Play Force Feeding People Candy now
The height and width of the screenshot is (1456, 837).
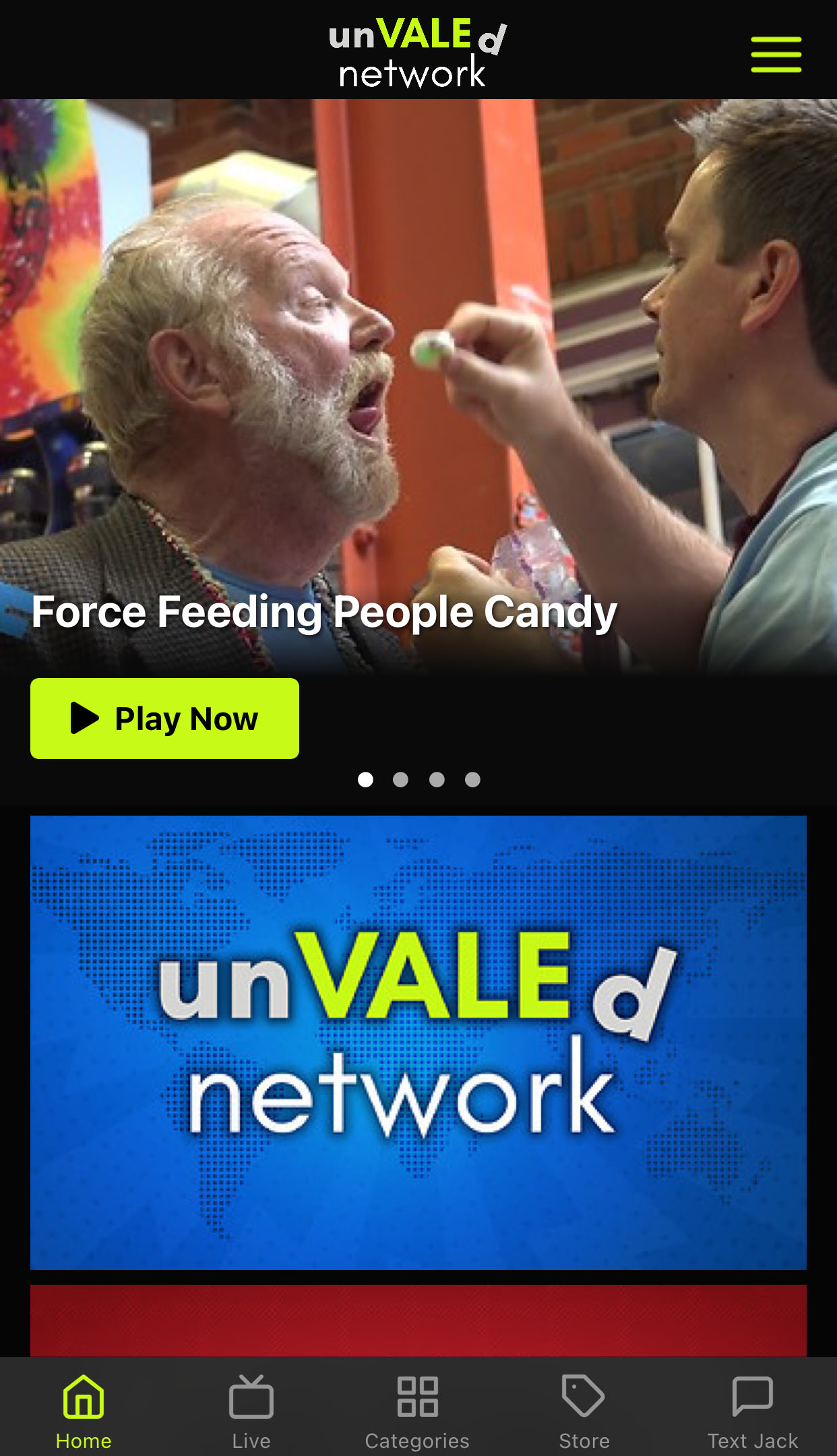(164, 719)
